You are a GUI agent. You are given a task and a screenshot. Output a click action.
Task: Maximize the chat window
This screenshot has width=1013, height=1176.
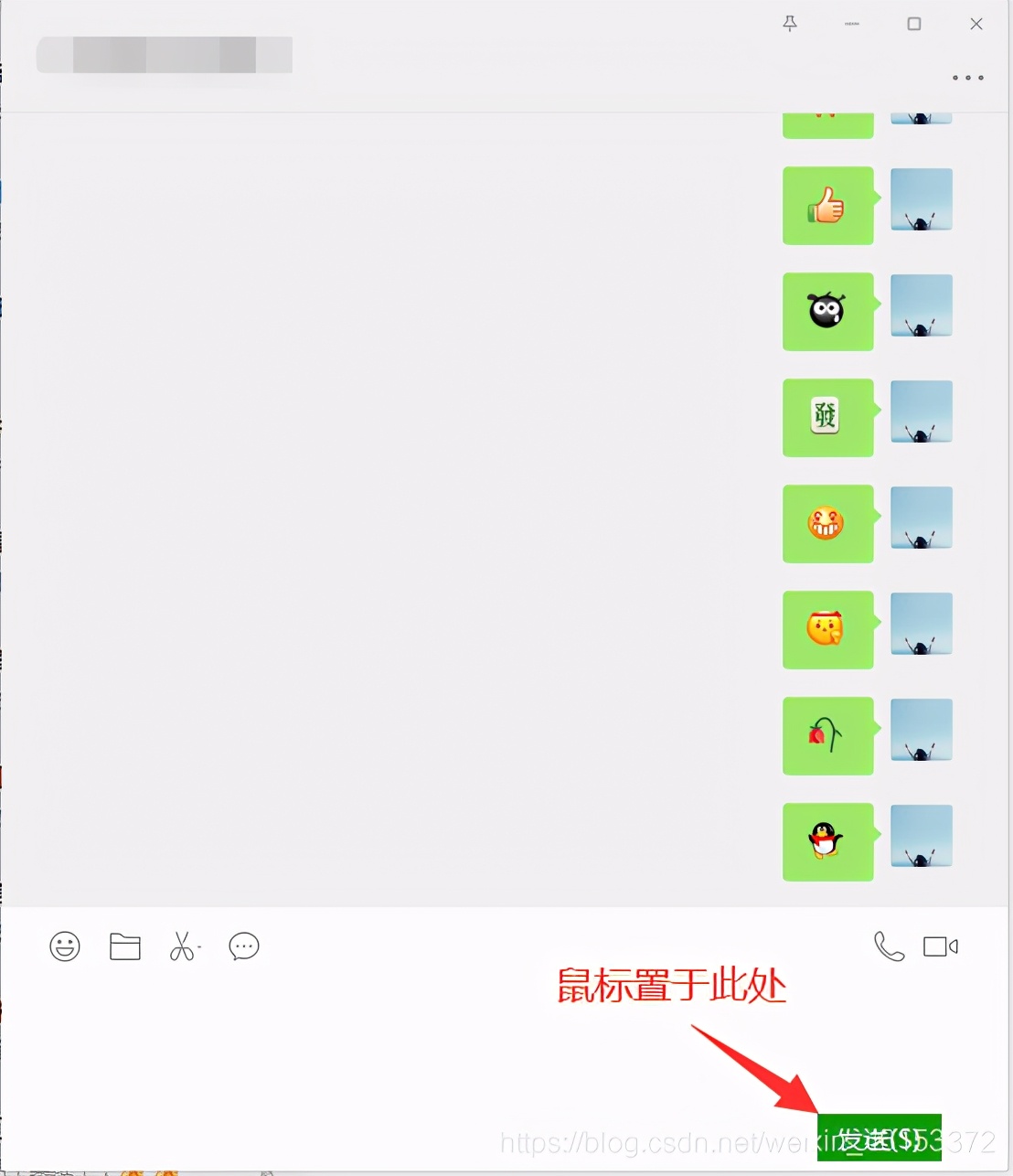914,24
